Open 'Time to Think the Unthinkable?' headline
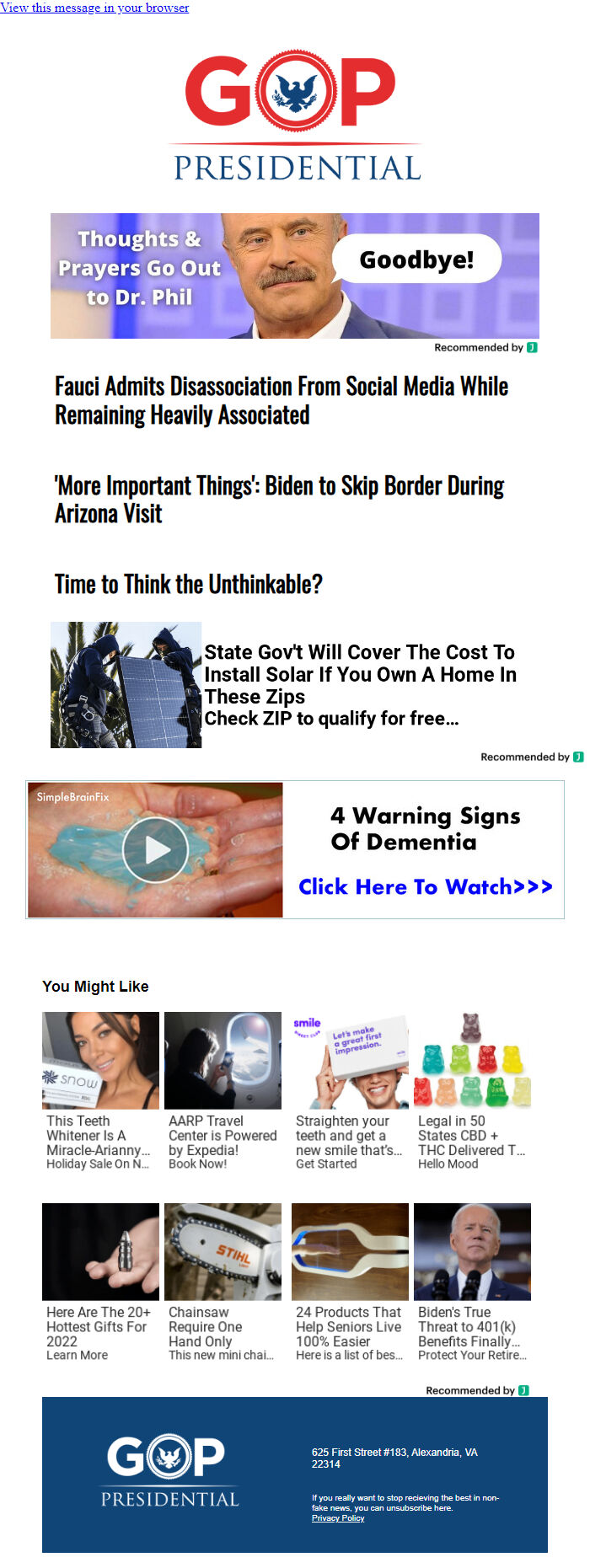The image size is (590, 1568). (x=188, y=584)
